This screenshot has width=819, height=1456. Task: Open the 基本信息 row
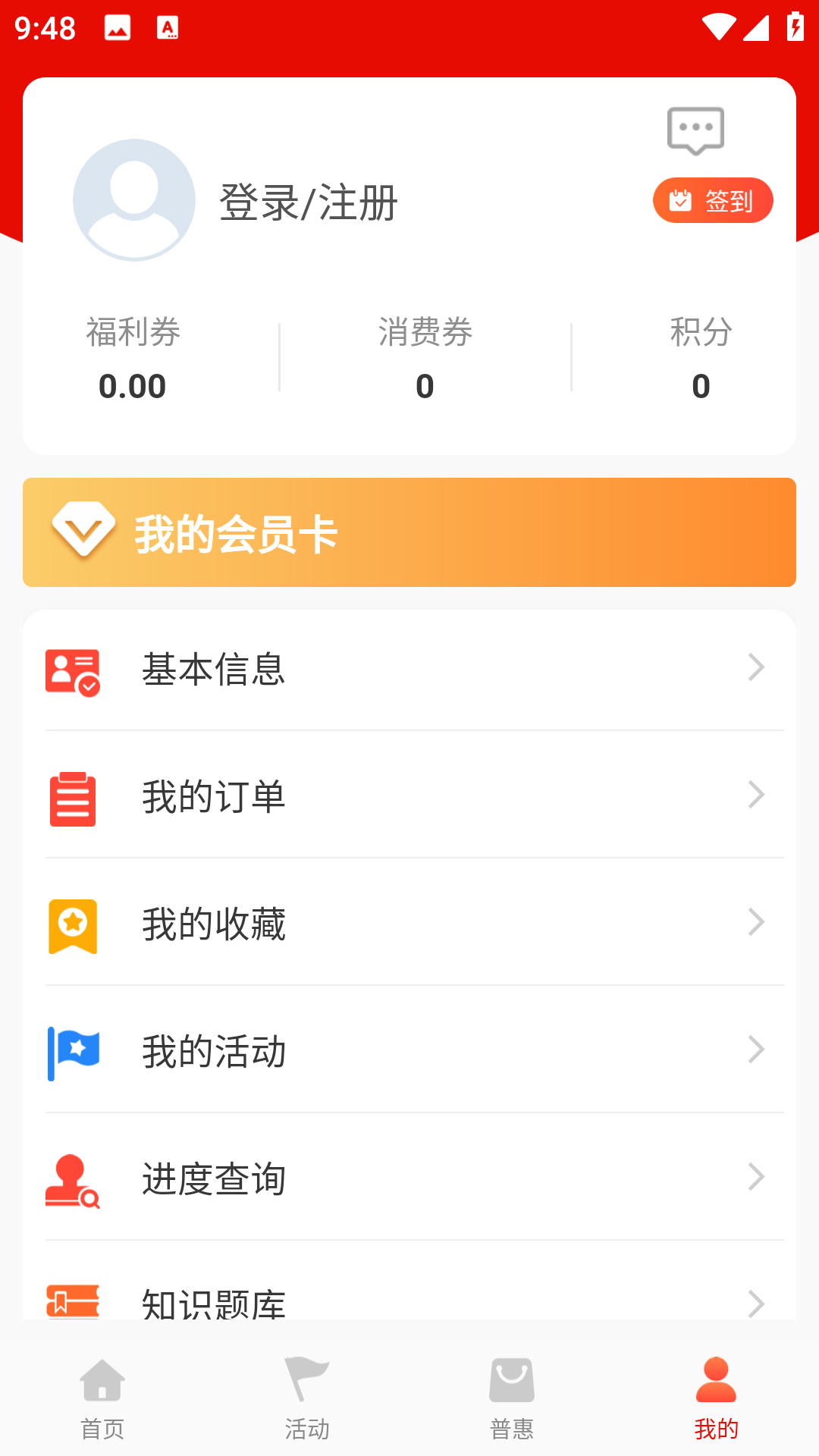click(x=409, y=669)
